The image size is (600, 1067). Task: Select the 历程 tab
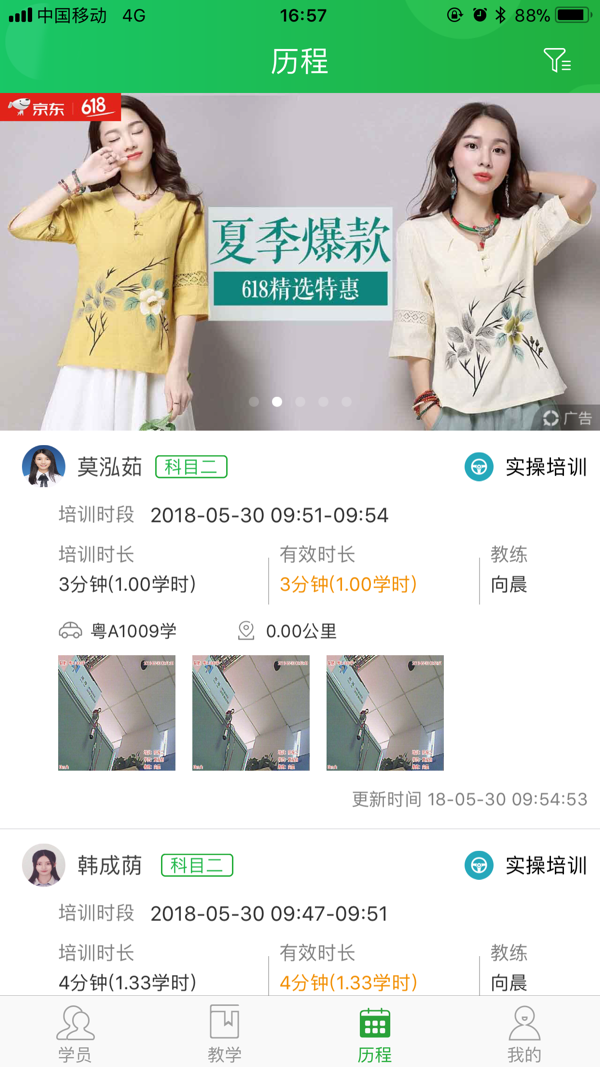375,1033
